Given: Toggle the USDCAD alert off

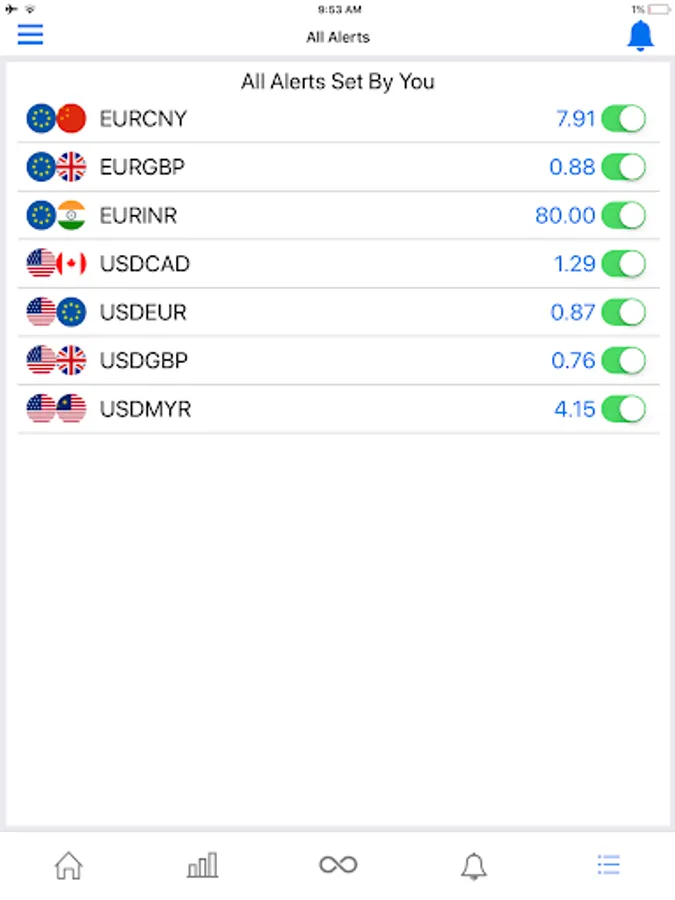Looking at the screenshot, I should (x=624, y=264).
